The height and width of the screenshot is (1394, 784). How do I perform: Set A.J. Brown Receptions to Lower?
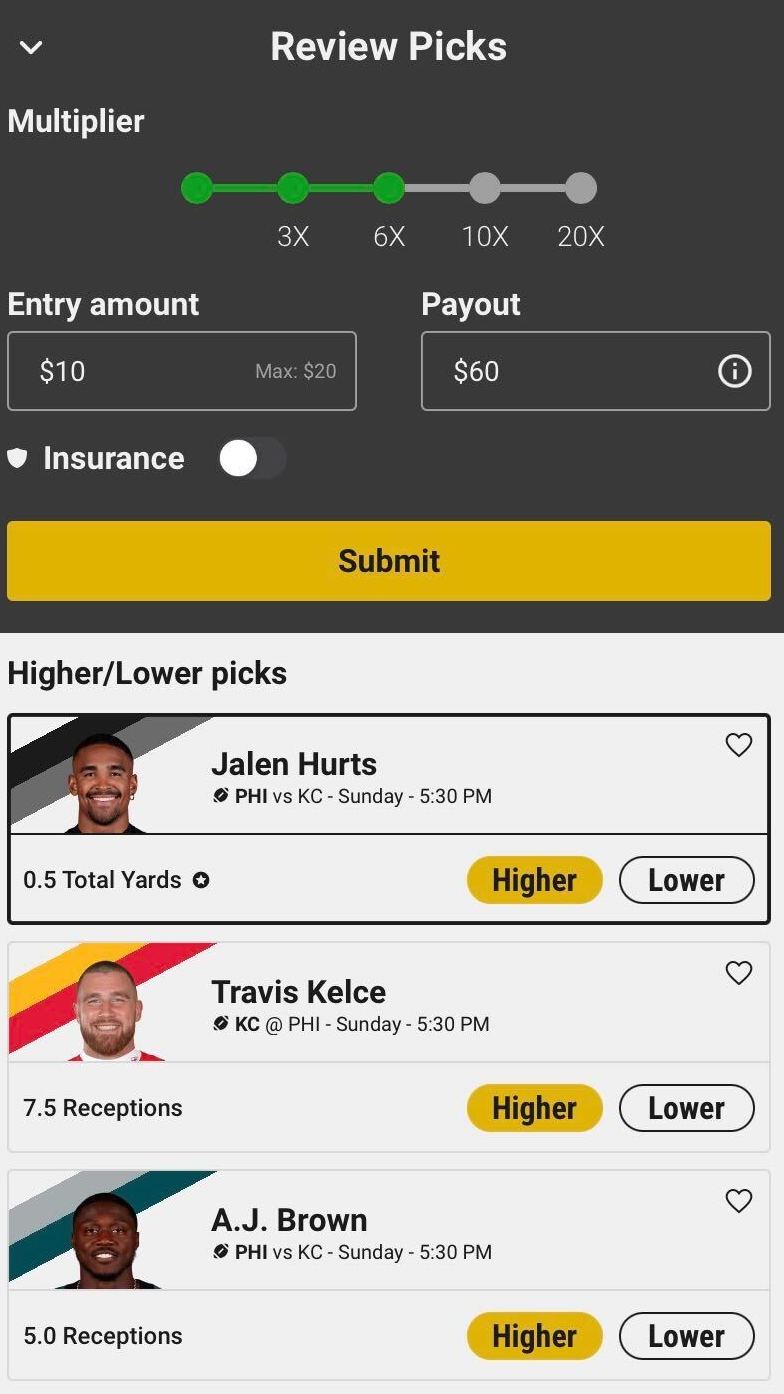click(686, 1336)
